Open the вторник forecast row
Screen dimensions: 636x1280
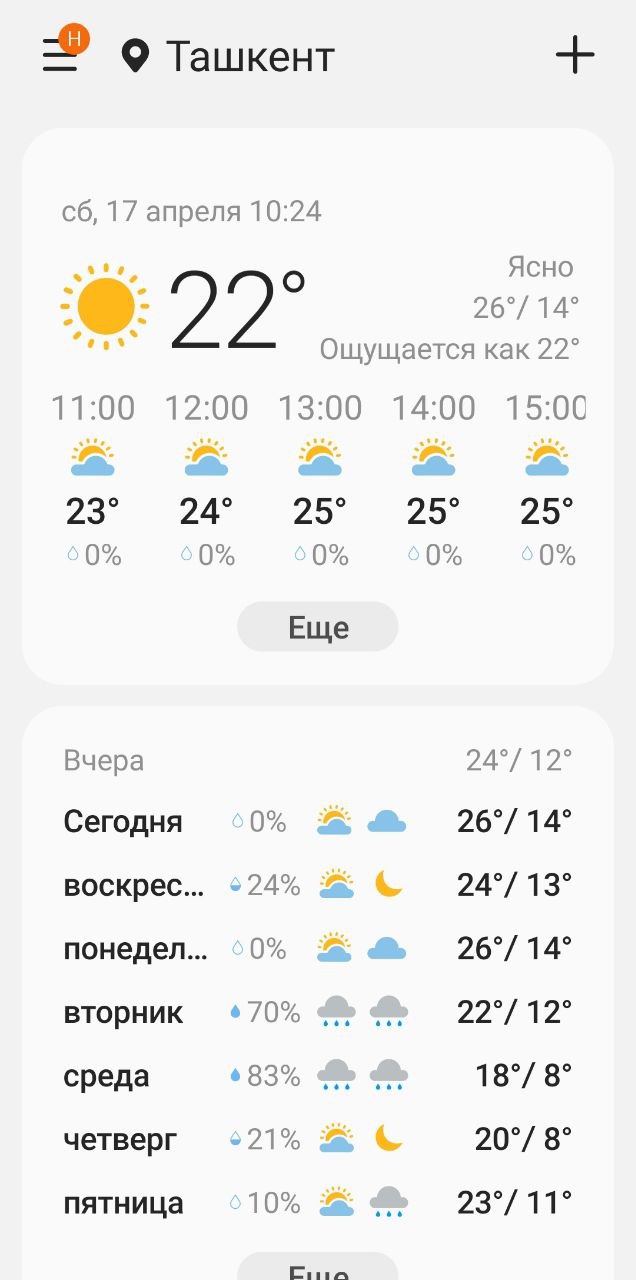point(318,1012)
